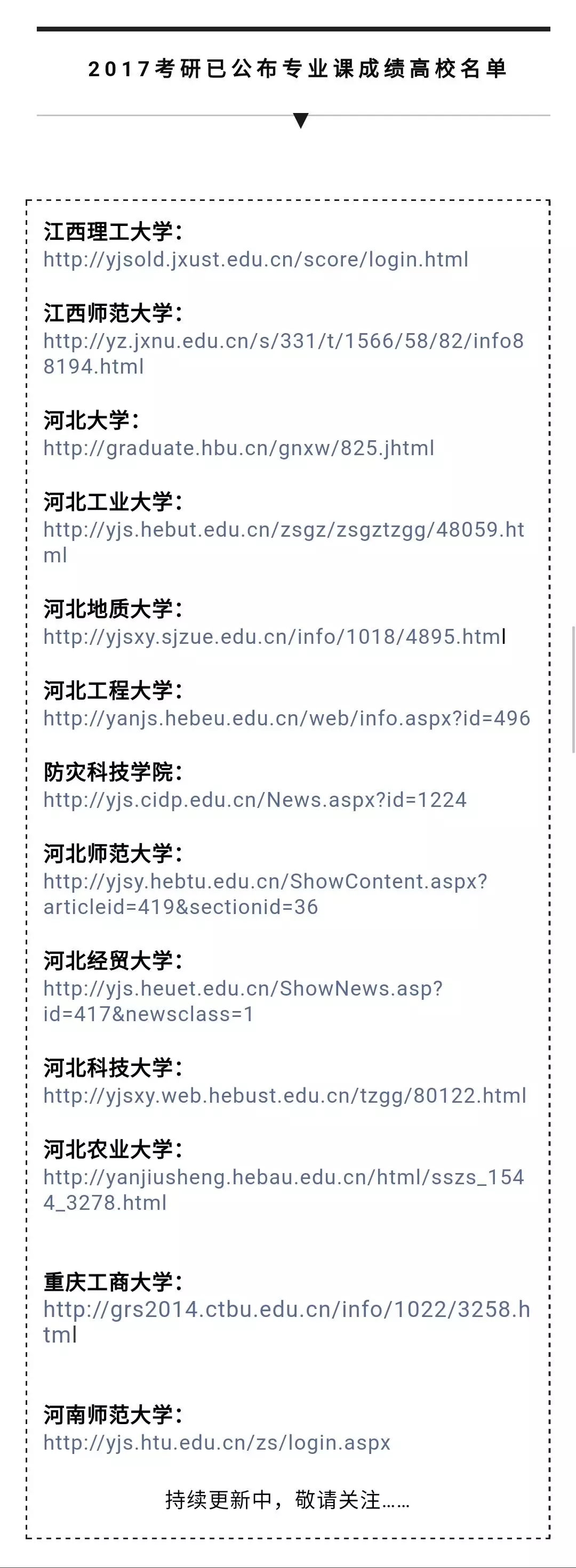This screenshot has height=1568, width=576.
Task: Open the 江西师范大学 yz.jxnu.edu.cn link
Action: click(283, 342)
